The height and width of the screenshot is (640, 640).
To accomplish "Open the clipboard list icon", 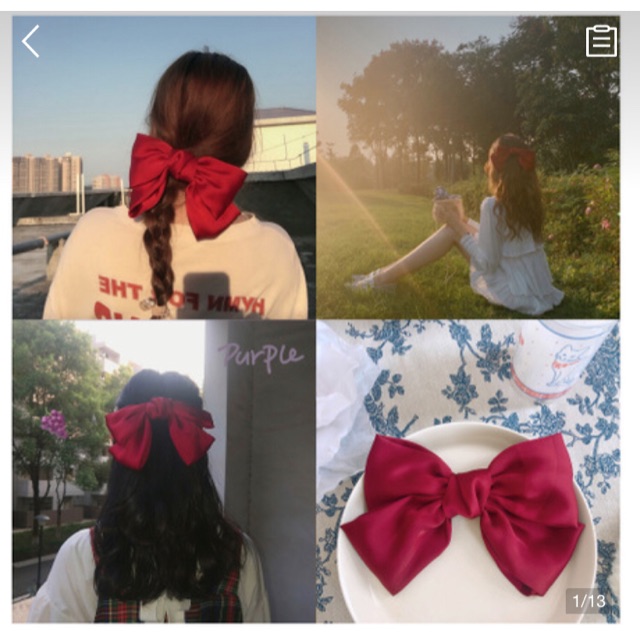I will [x=601, y=41].
